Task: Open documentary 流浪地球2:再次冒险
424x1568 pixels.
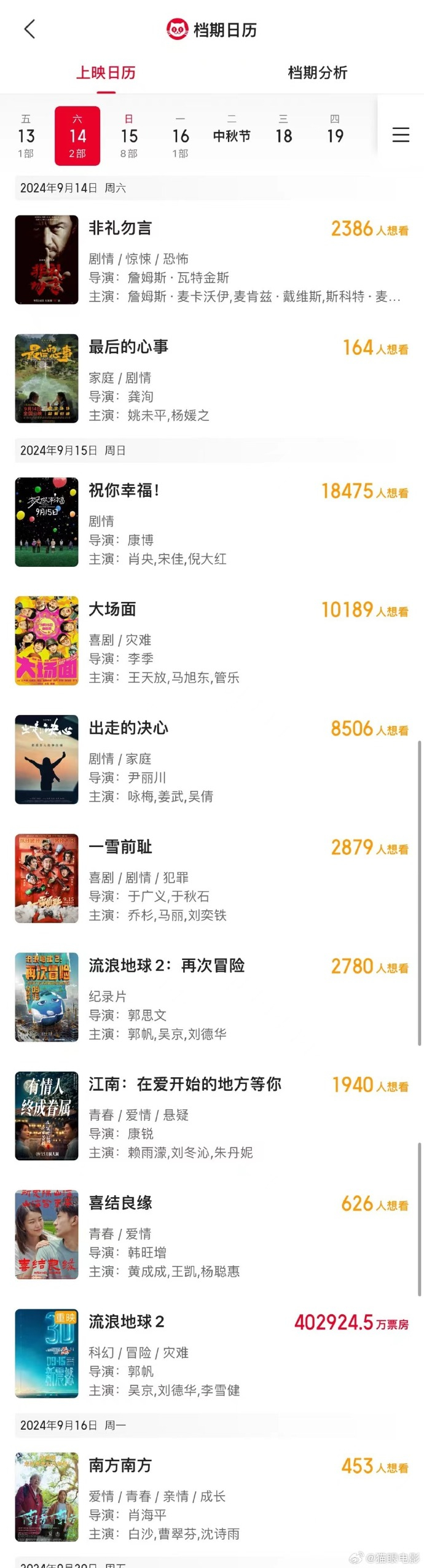Action: click(167, 965)
